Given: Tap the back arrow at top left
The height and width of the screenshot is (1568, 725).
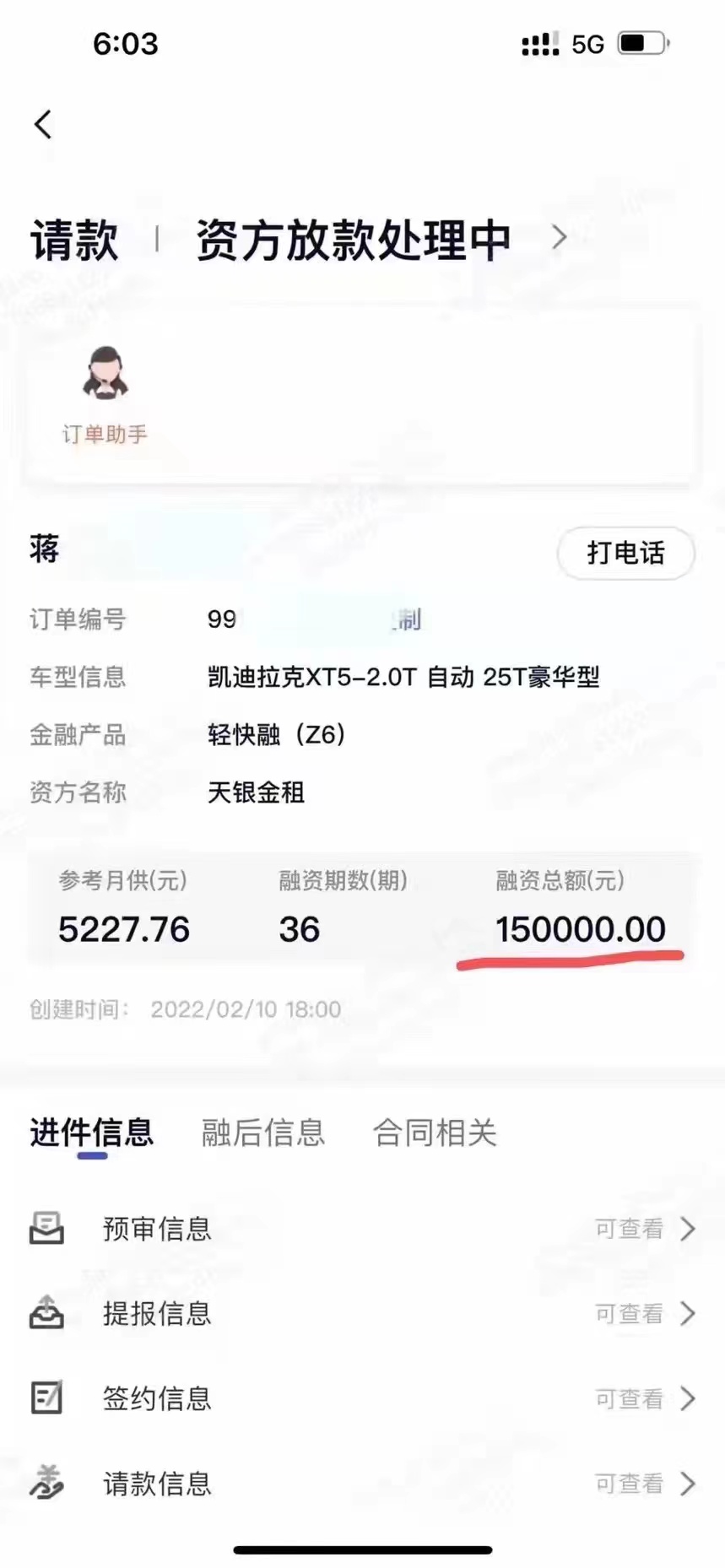Looking at the screenshot, I should (x=42, y=124).
